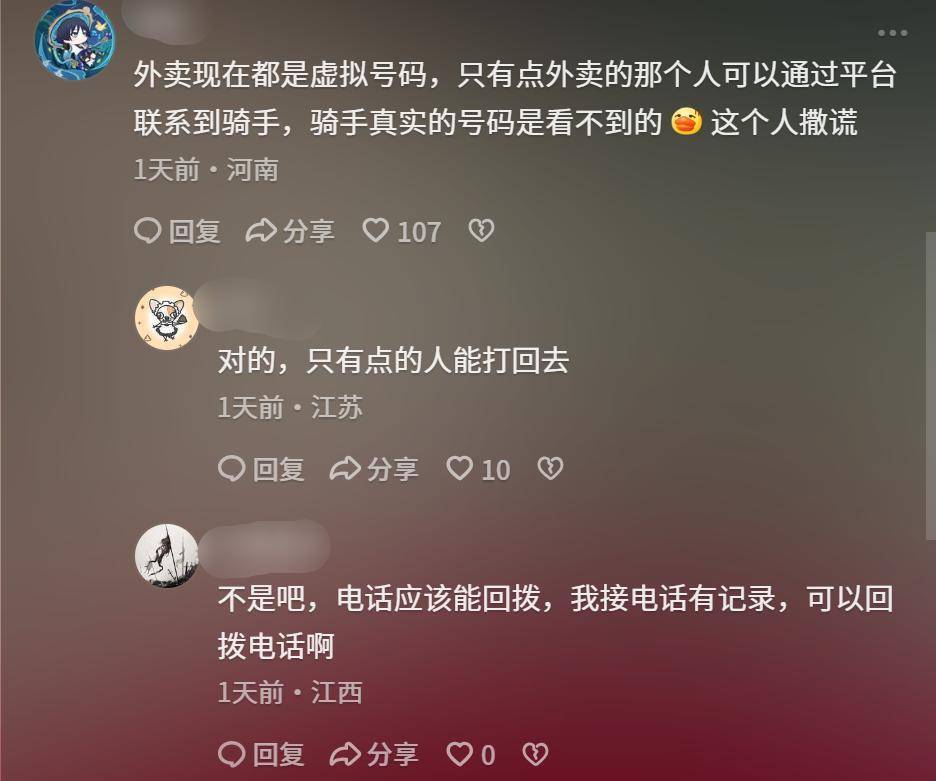Reply to the Henan commenter about virtual numbers
The height and width of the screenshot is (781, 936).
177,231
